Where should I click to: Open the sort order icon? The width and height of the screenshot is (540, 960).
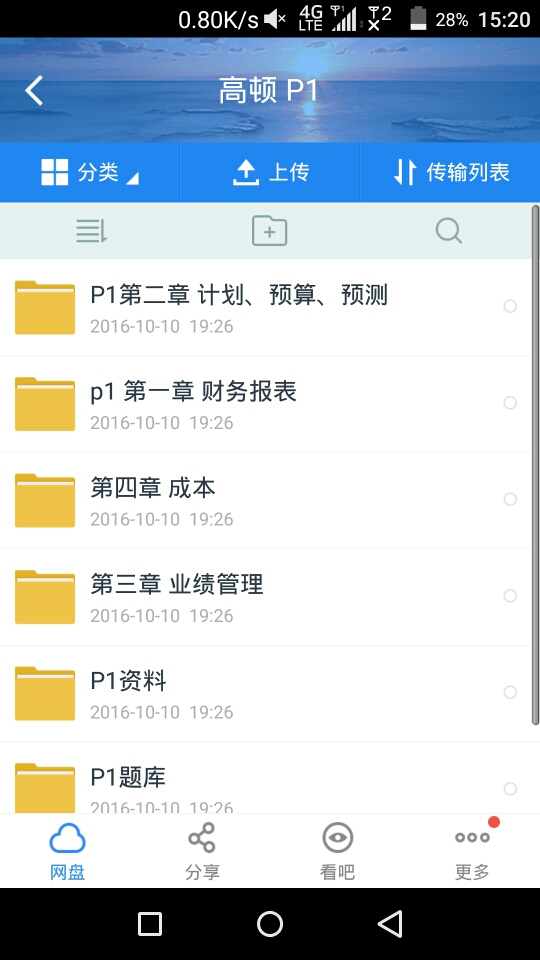point(92,231)
